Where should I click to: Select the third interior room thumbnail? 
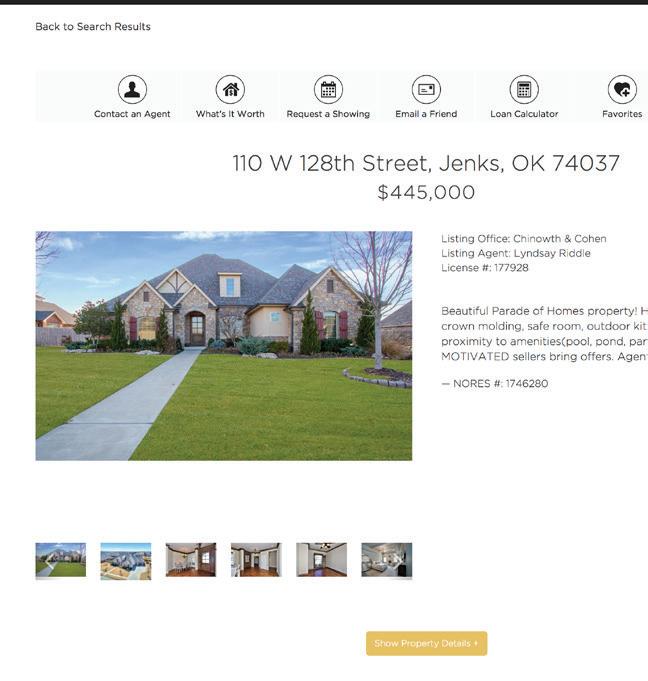click(x=191, y=560)
